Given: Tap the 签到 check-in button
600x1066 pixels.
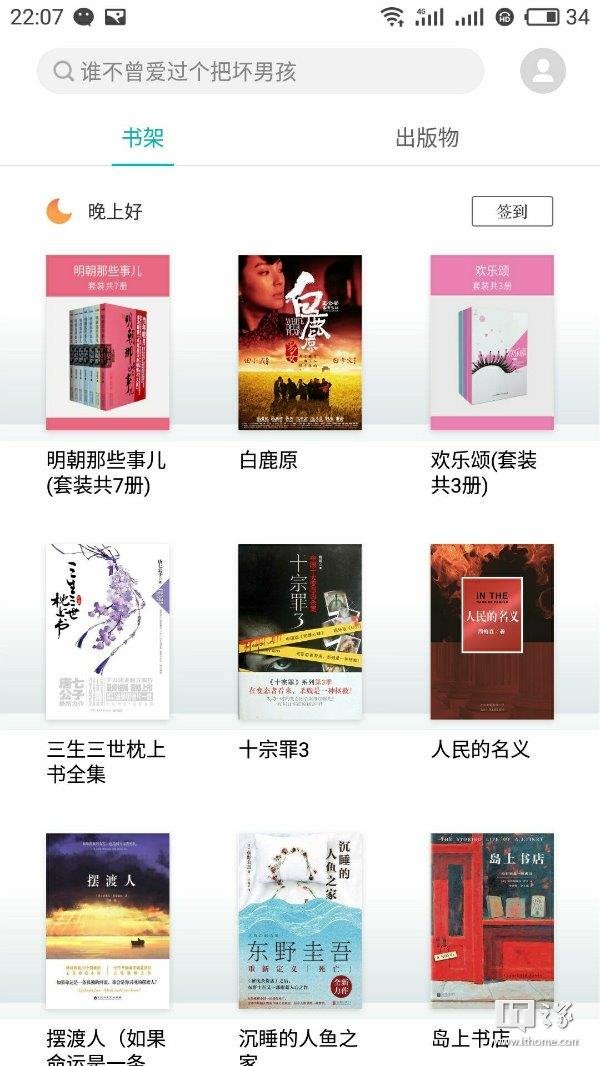Looking at the screenshot, I should 511,211.
